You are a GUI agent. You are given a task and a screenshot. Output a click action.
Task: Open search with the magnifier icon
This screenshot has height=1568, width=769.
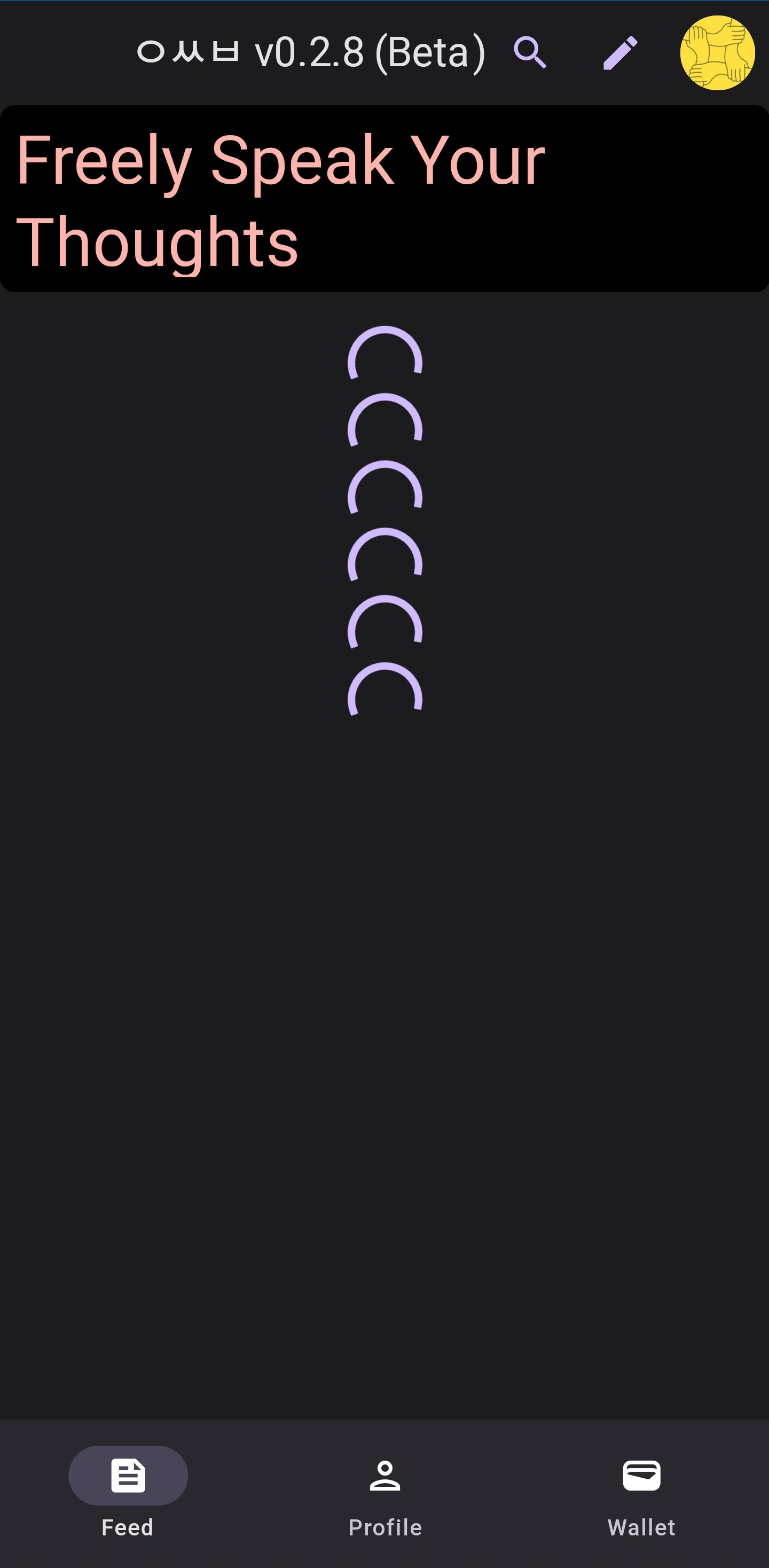530,53
